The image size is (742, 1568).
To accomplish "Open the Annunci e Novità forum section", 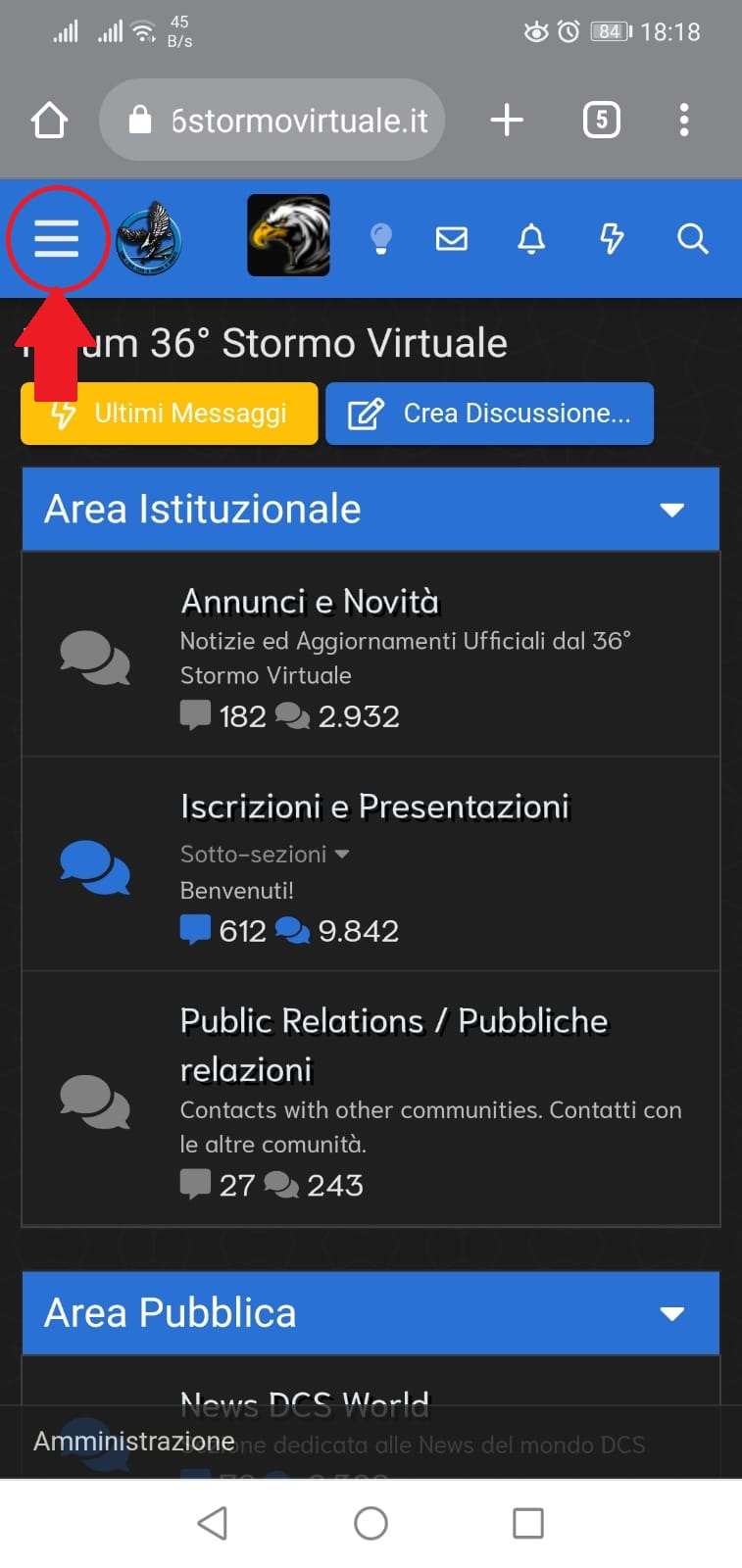I will click(x=309, y=601).
